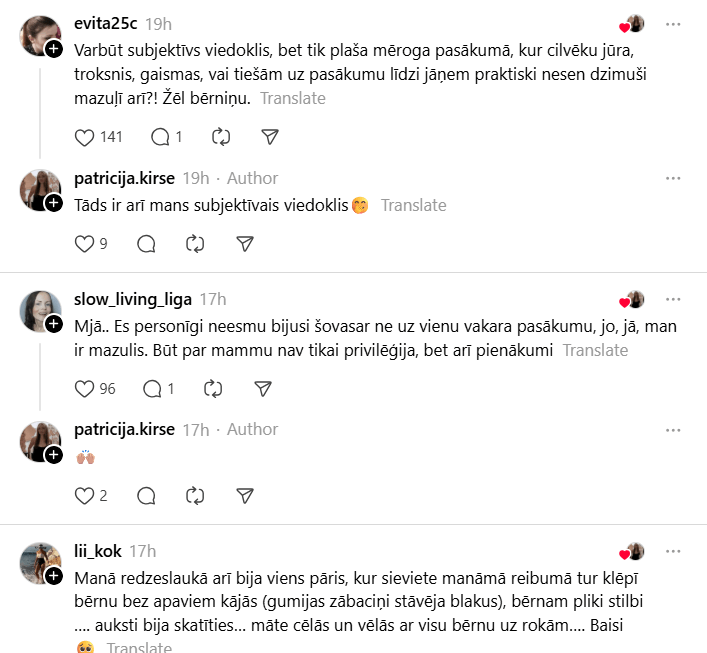707x653 pixels.
Task: Share evita25c's comment
Action: tap(269, 137)
